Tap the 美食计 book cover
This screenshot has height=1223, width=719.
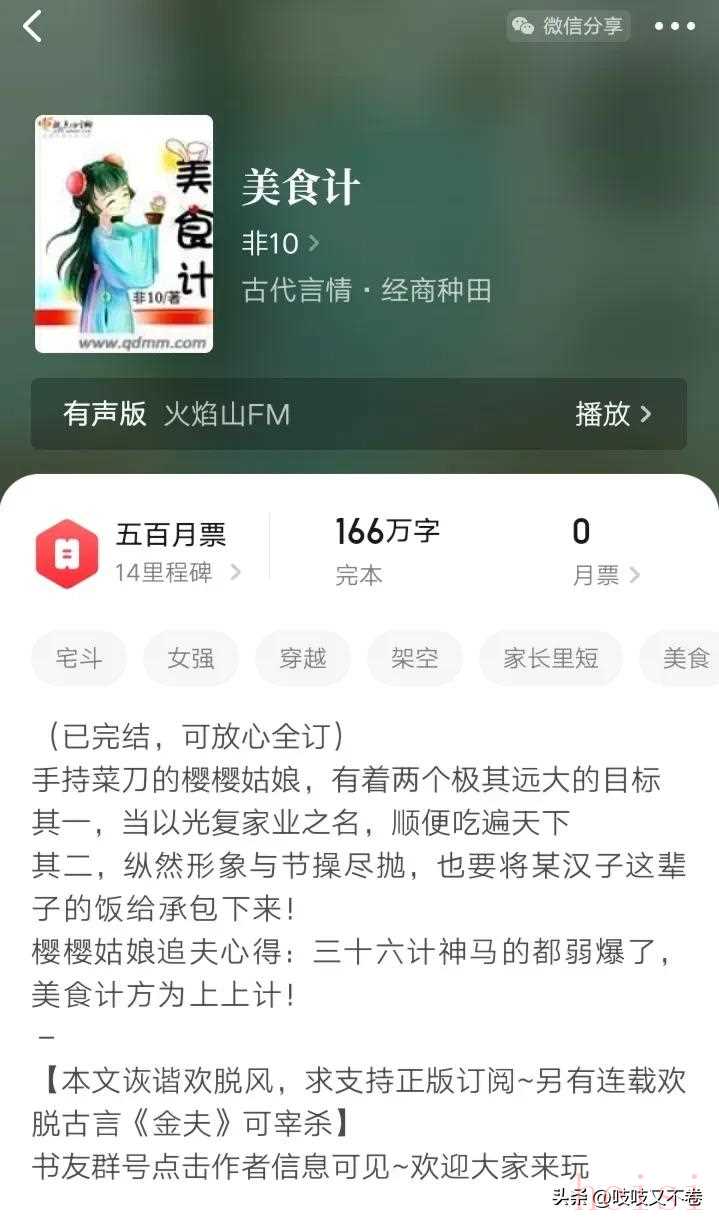point(124,234)
